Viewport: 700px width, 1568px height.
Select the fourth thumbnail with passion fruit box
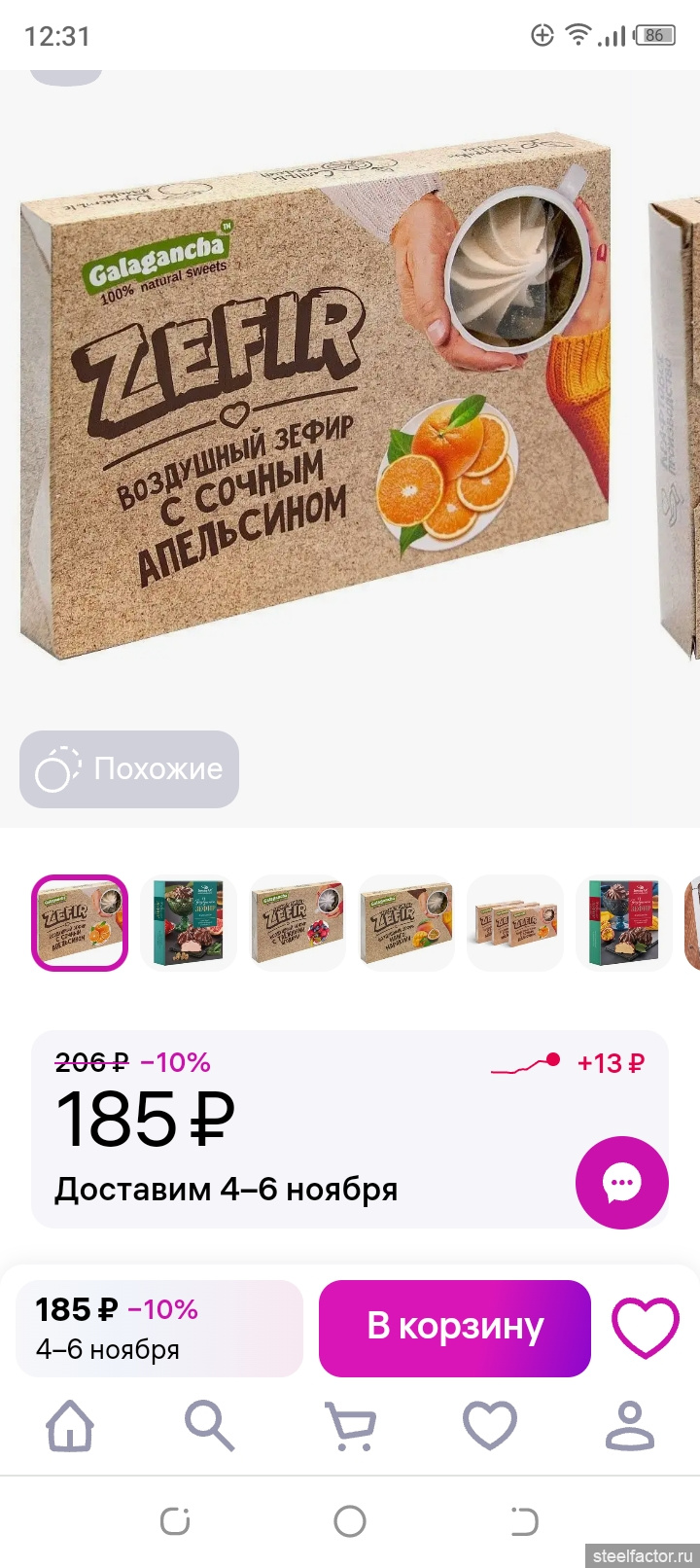point(406,923)
